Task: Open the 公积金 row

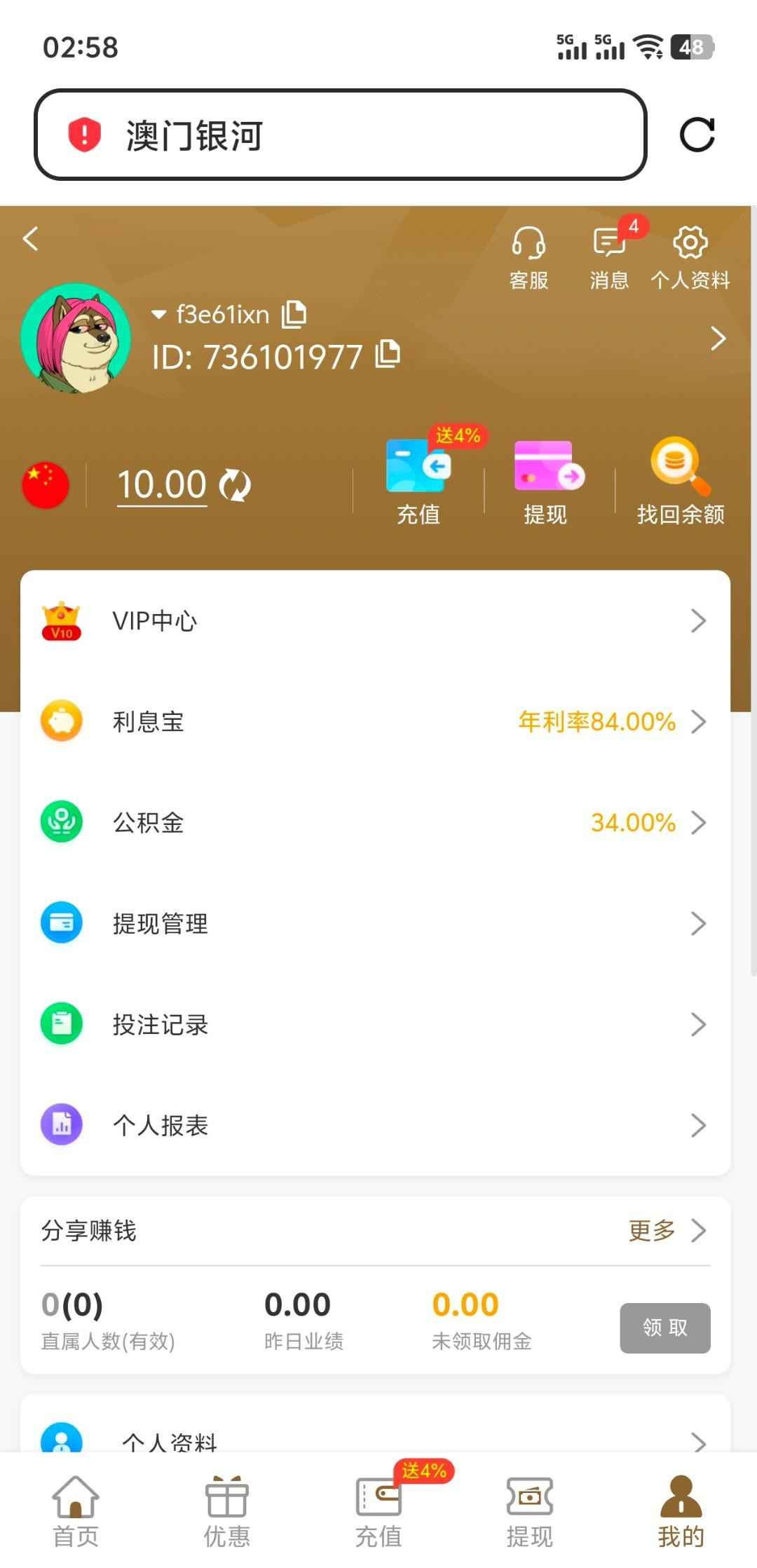Action: 375,823
